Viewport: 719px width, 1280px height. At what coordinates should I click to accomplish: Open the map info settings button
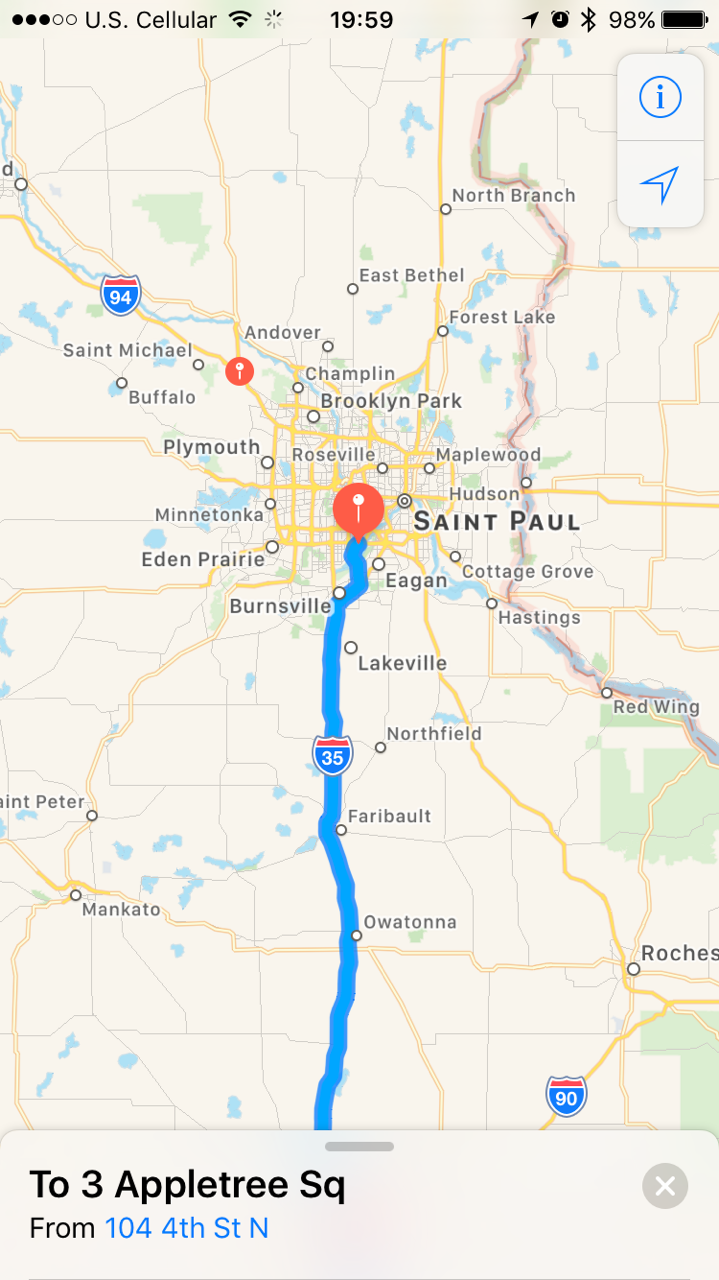pos(660,97)
